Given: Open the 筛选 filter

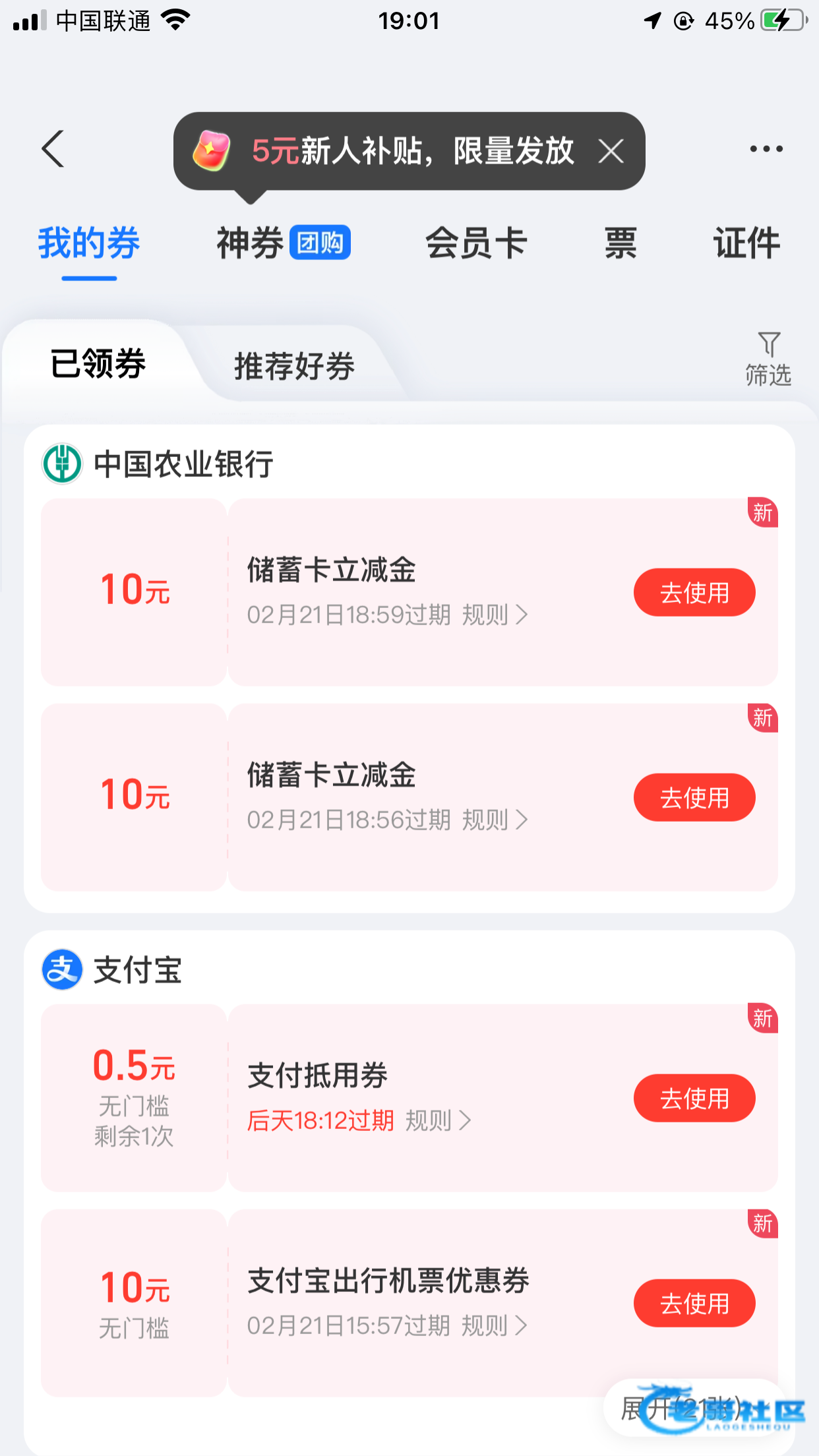Looking at the screenshot, I should coord(768,359).
